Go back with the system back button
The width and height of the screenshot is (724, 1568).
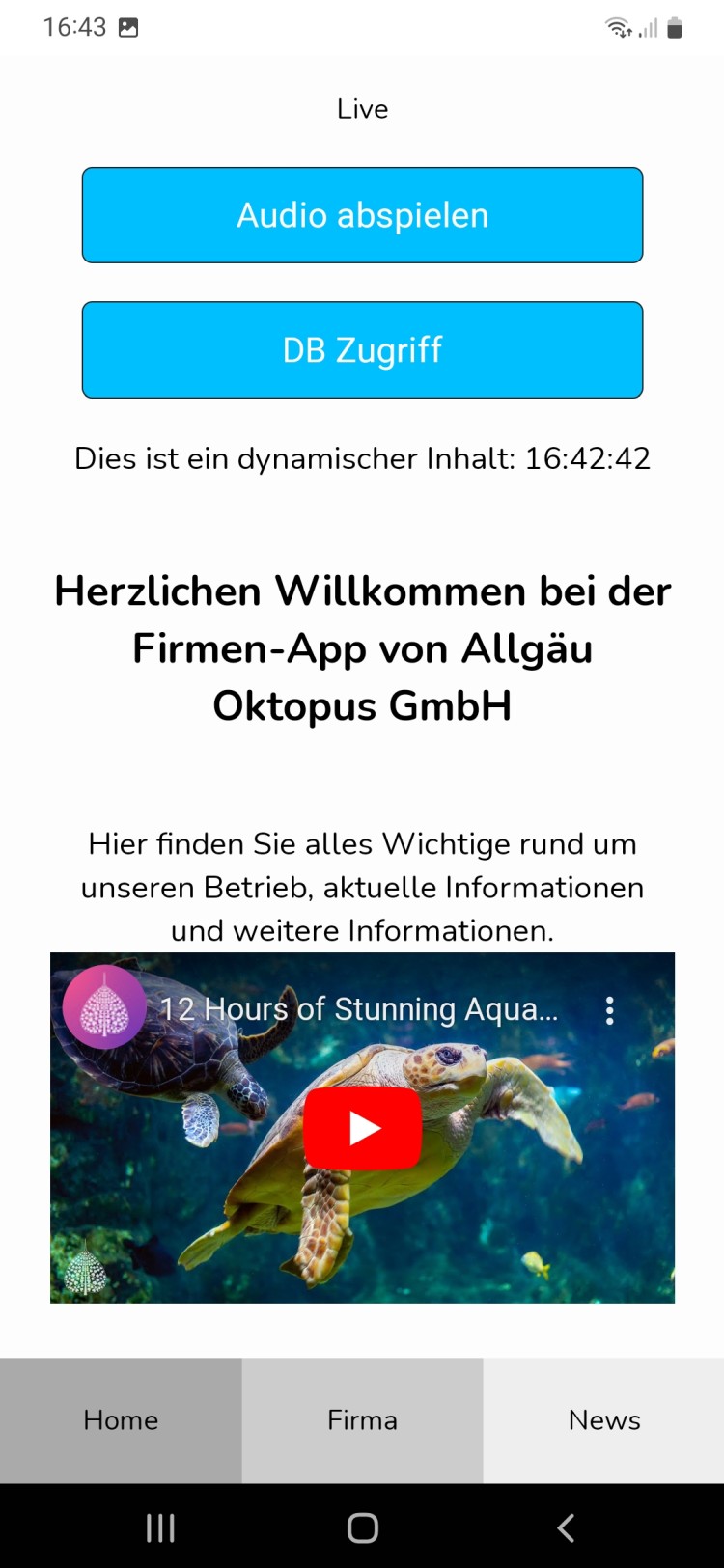tap(566, 1527)
